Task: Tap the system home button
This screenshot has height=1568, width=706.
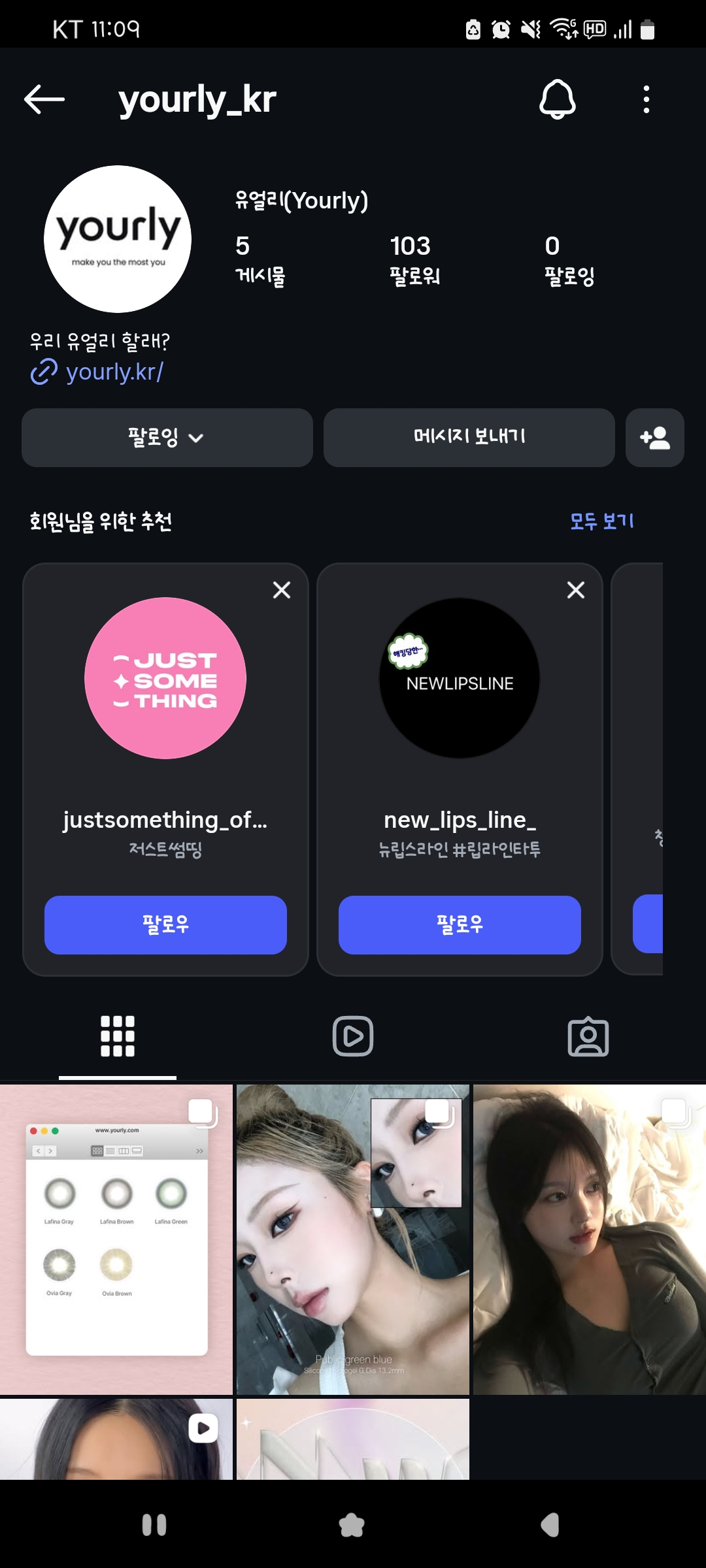Action: (x=352, y=1526)
